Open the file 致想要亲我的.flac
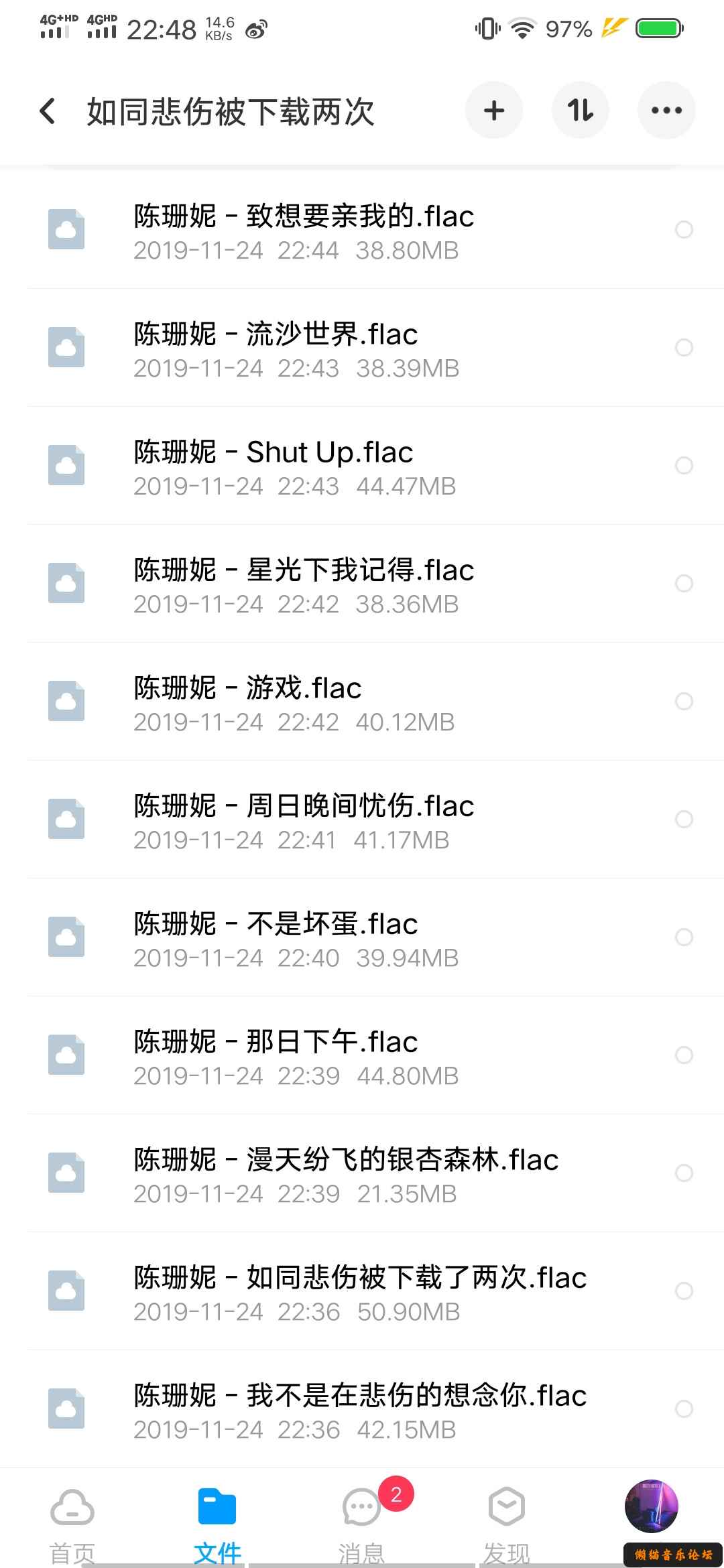The width and height of the screenshot is (724, 1568). (303, 231)
